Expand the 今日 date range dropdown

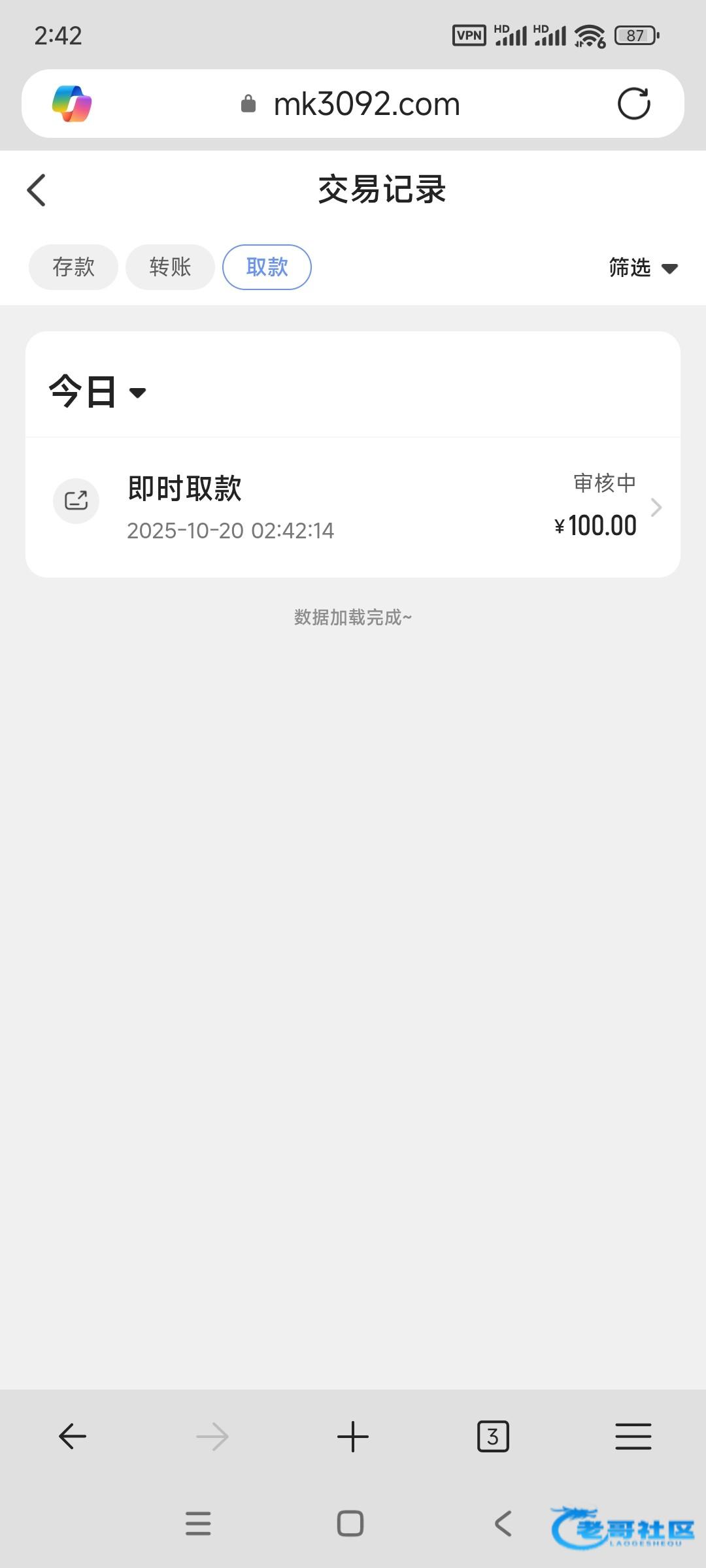pyautogui.click(x=97, y=392)
